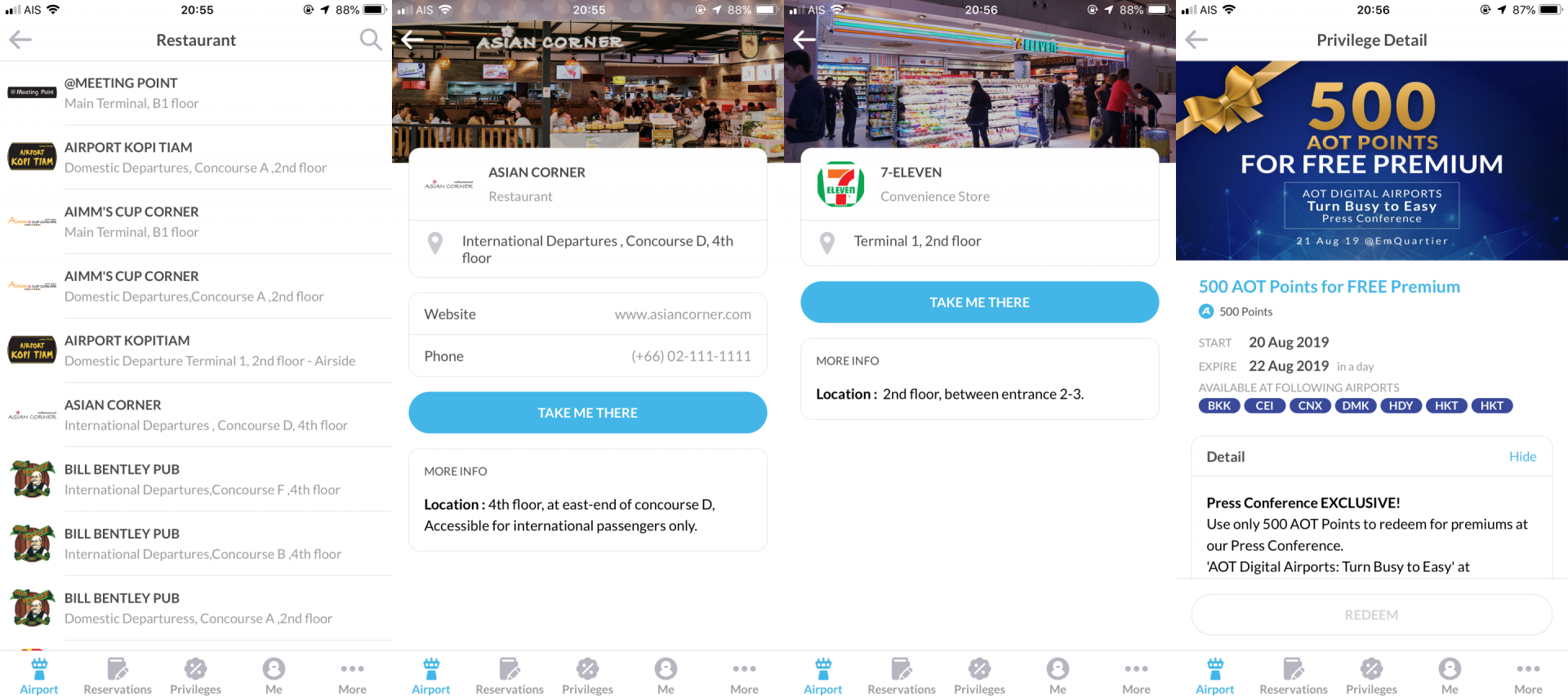1568x697 pixels.
Task: Open search on the Restaurant list
Action: pyautogui.click(x=370, y=39)
